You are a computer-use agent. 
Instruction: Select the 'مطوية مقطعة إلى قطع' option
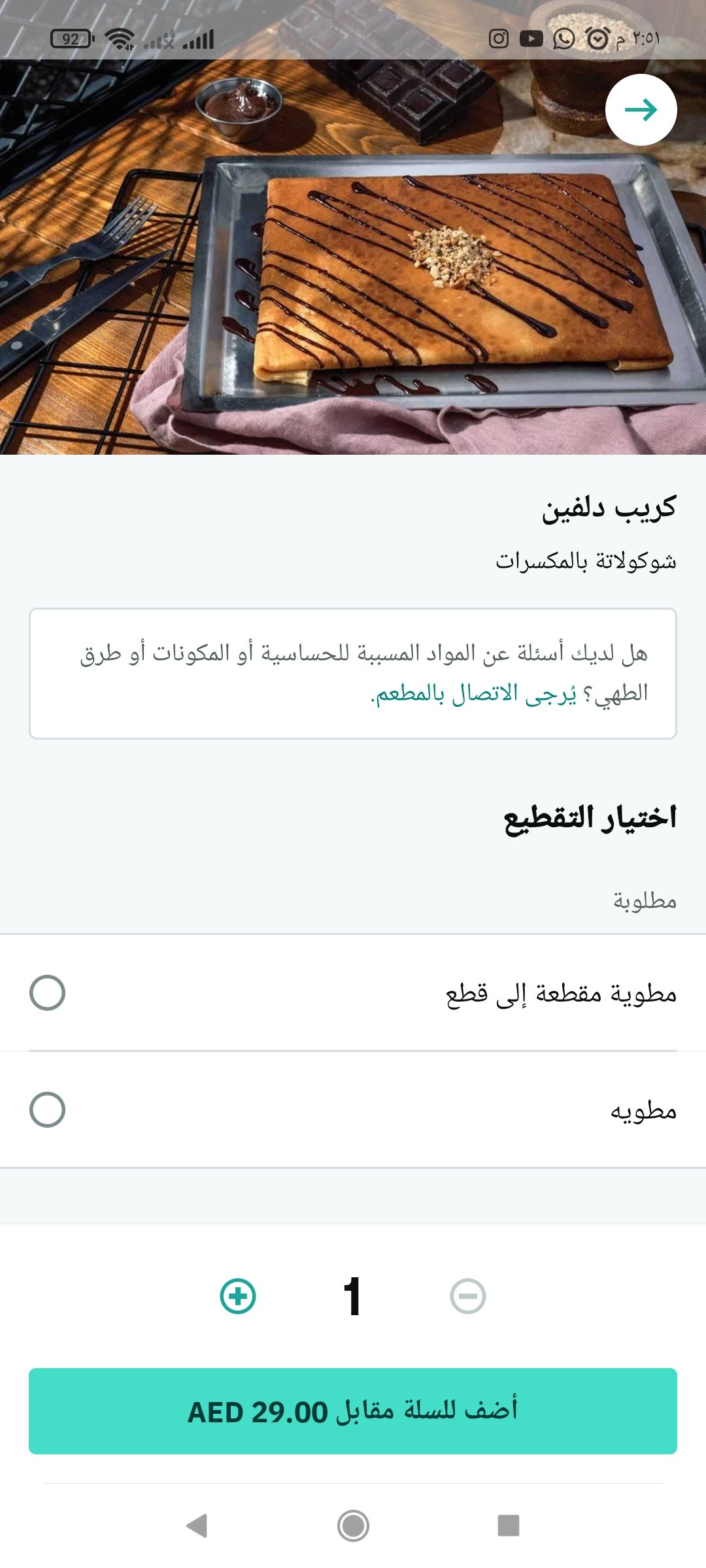(47, 993)
